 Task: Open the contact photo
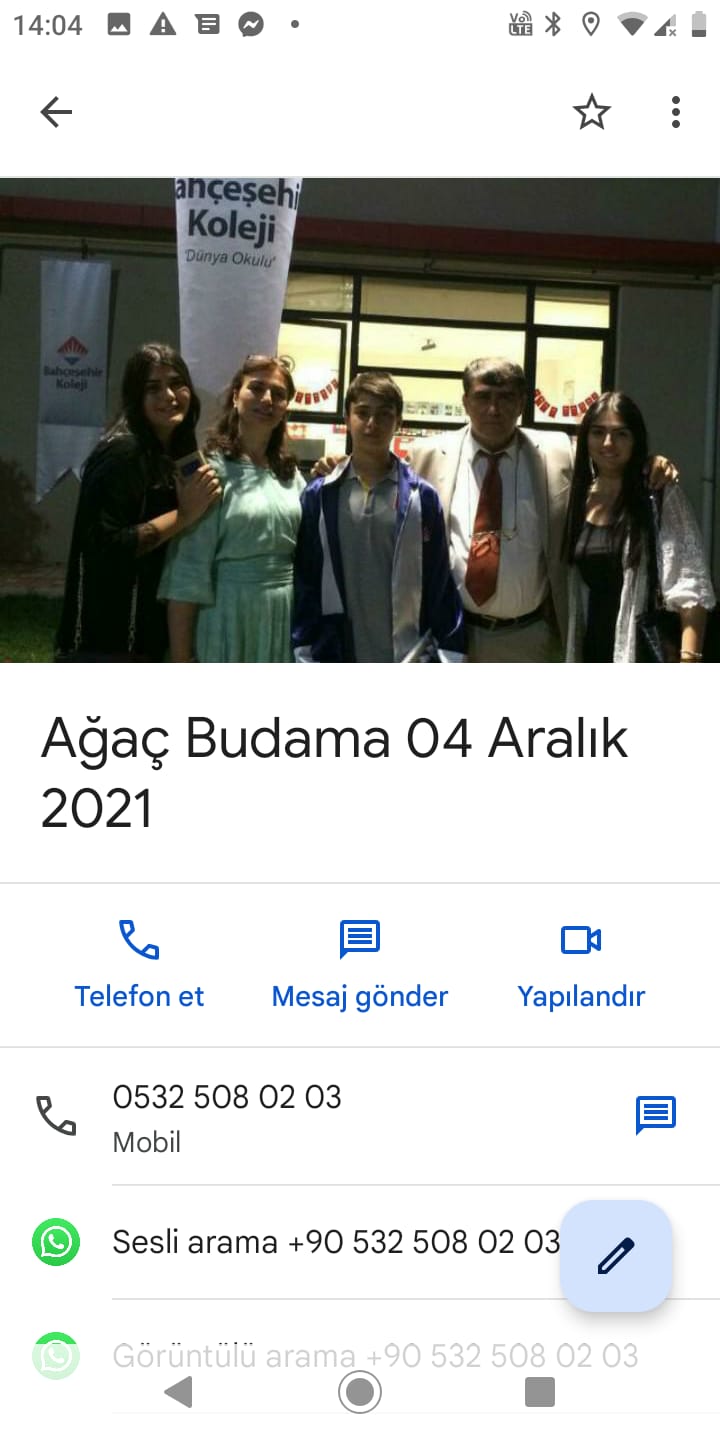tap(360, 420)
